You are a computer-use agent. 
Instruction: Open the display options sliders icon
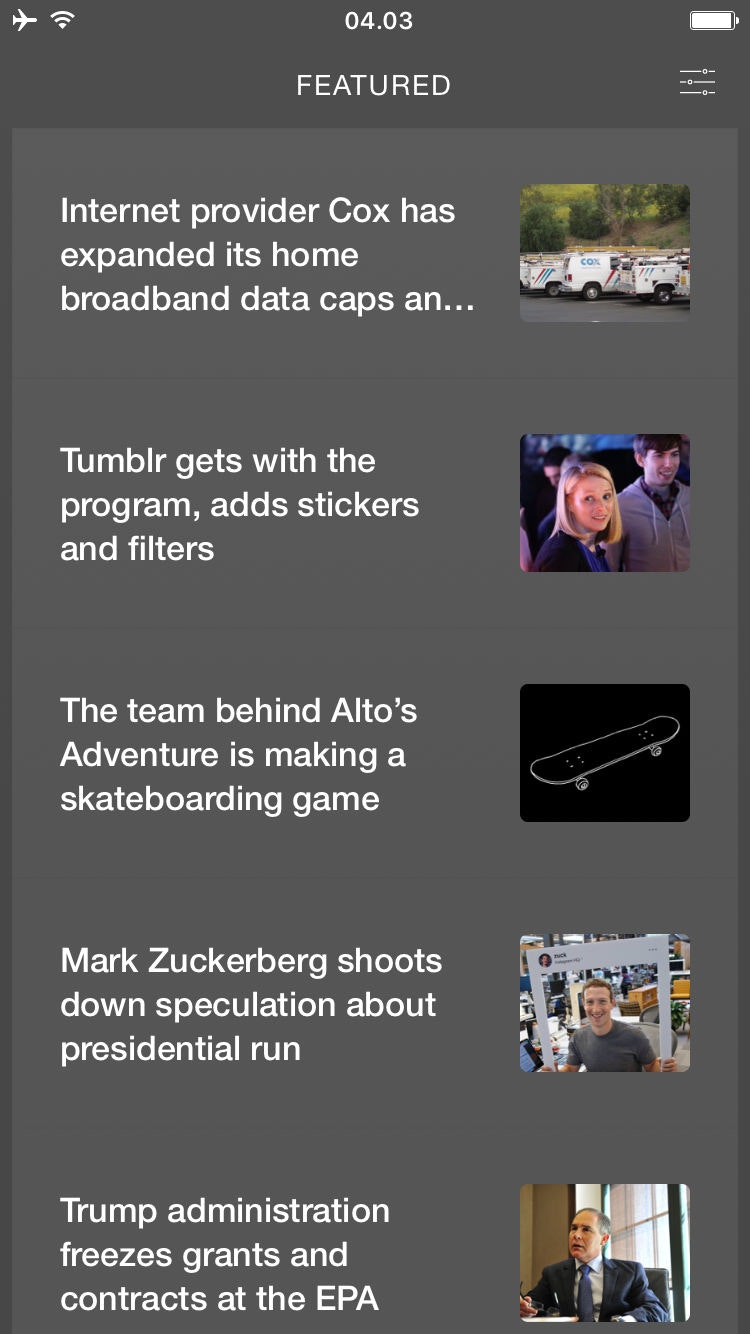click(x=698, y=83)
